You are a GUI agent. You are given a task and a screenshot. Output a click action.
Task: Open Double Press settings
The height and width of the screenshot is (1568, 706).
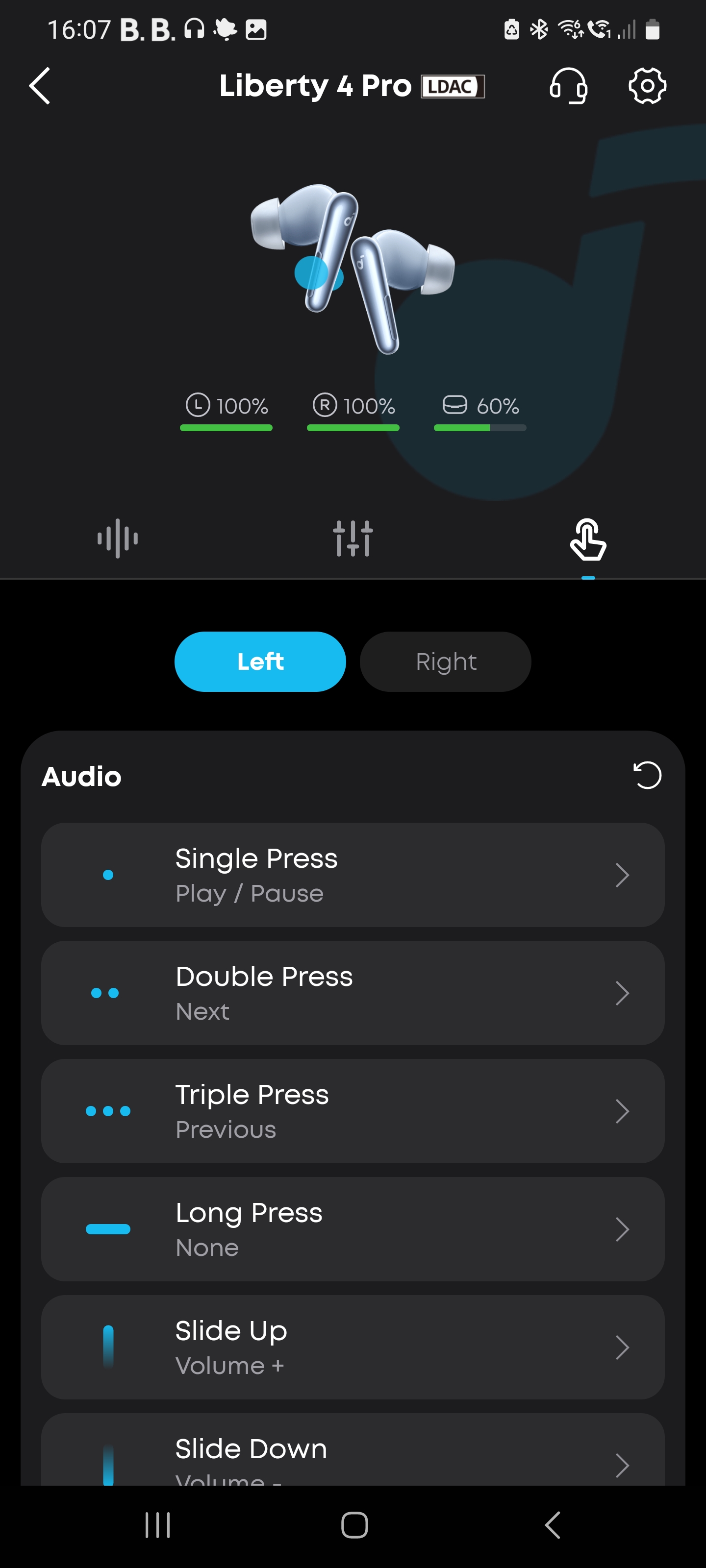click(353, 993)
